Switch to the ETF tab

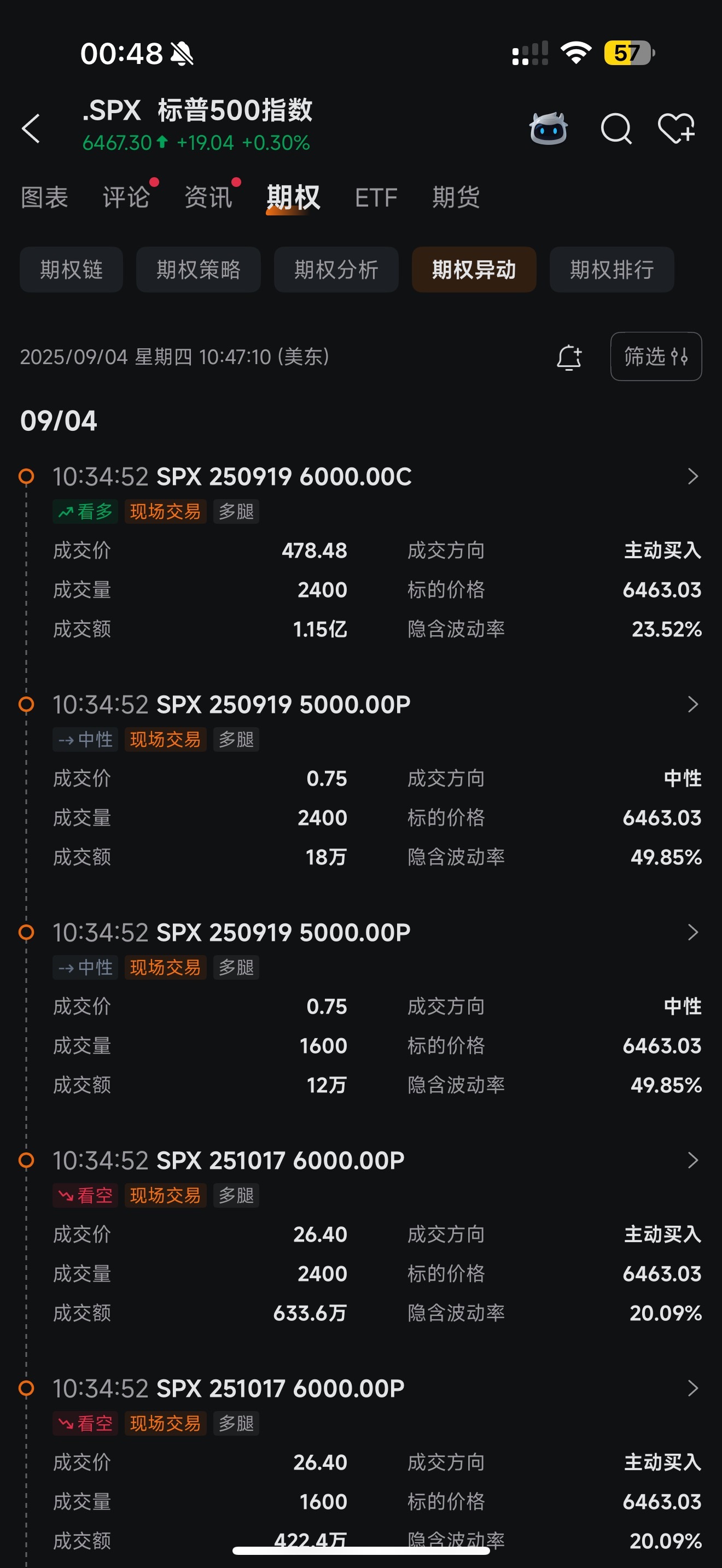click(376, 197)
